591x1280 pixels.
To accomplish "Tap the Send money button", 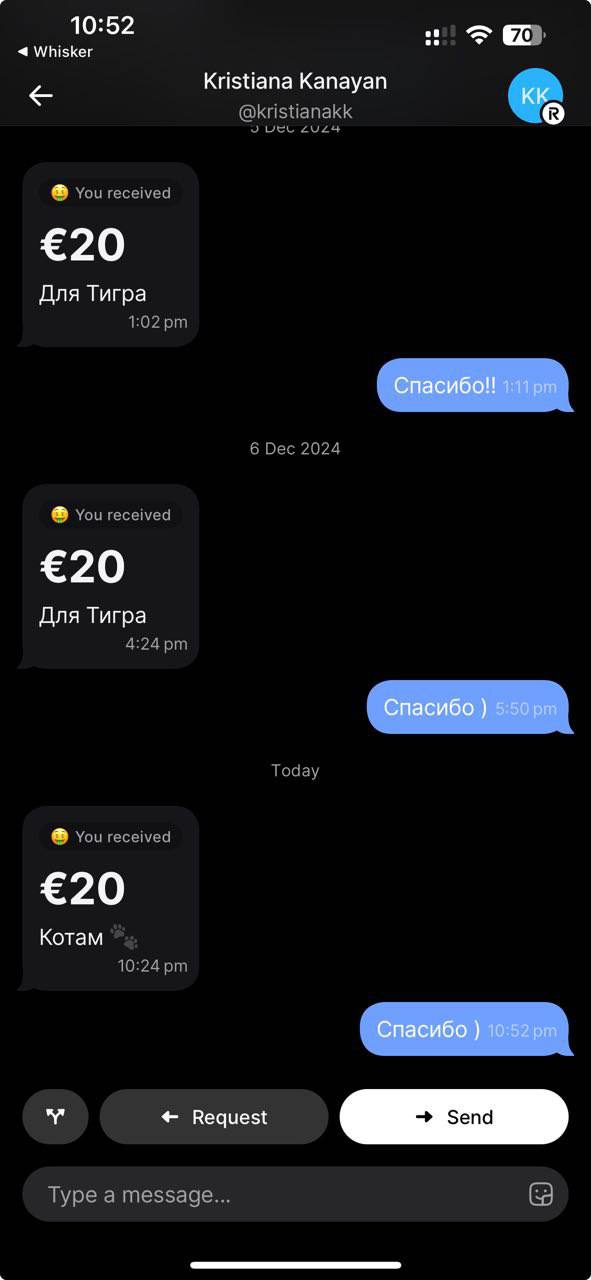I will [x=454, y=1117].
